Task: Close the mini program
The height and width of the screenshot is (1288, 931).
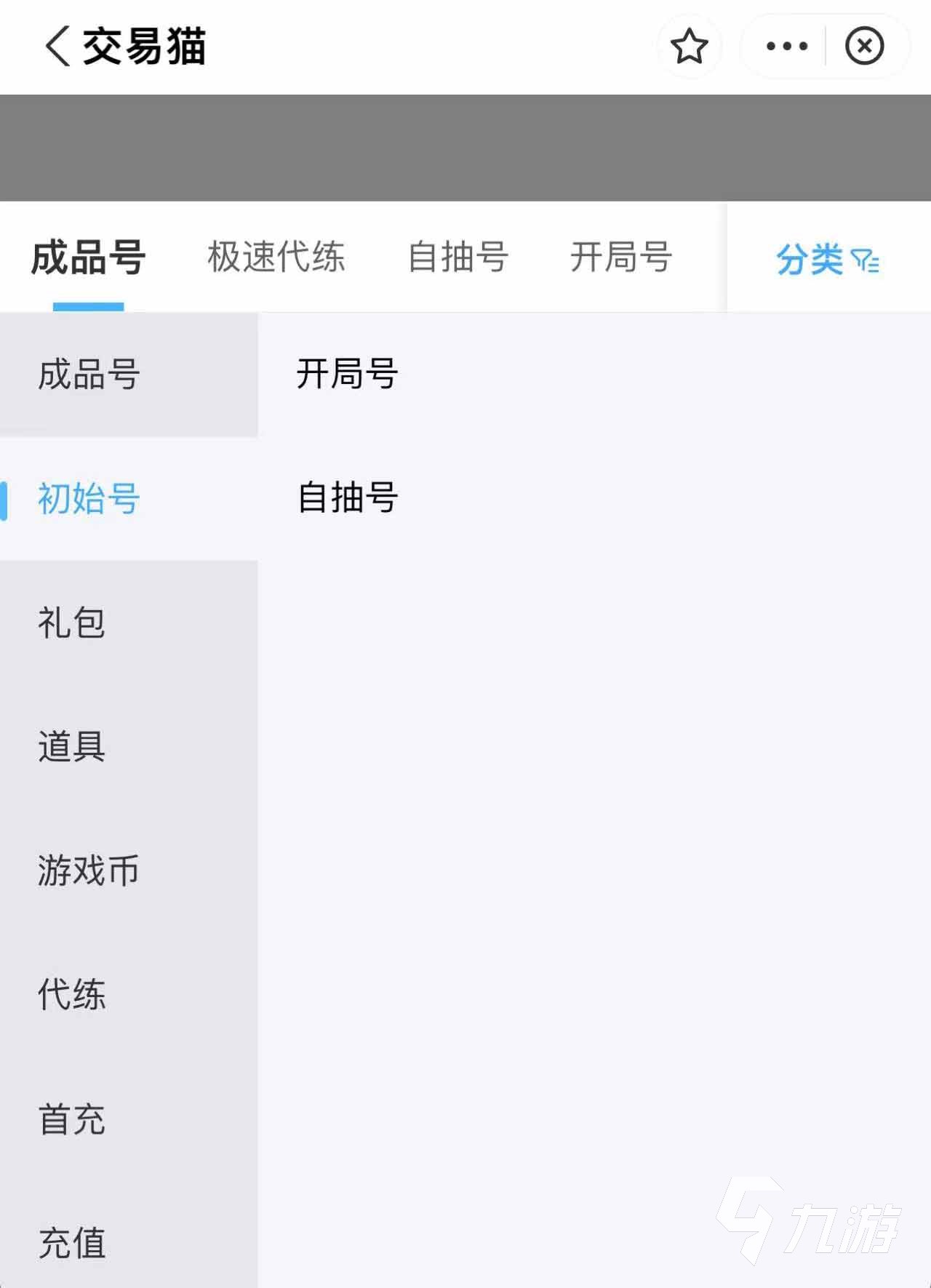Action: (864, 47)
